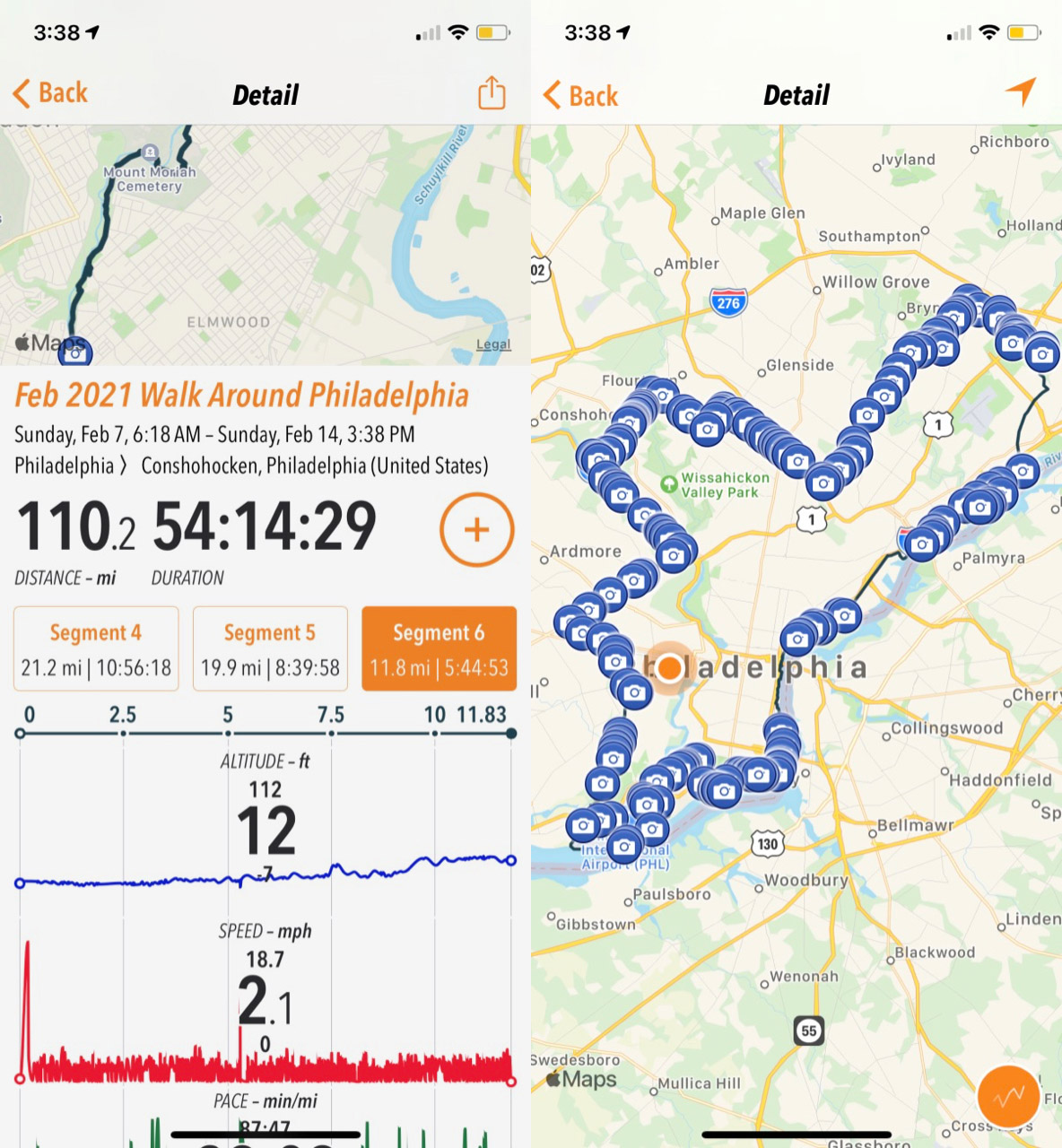This screenshot has width=1062, height=1148.
Task: Share the walk via the share icon
Action: click(492, 93)
